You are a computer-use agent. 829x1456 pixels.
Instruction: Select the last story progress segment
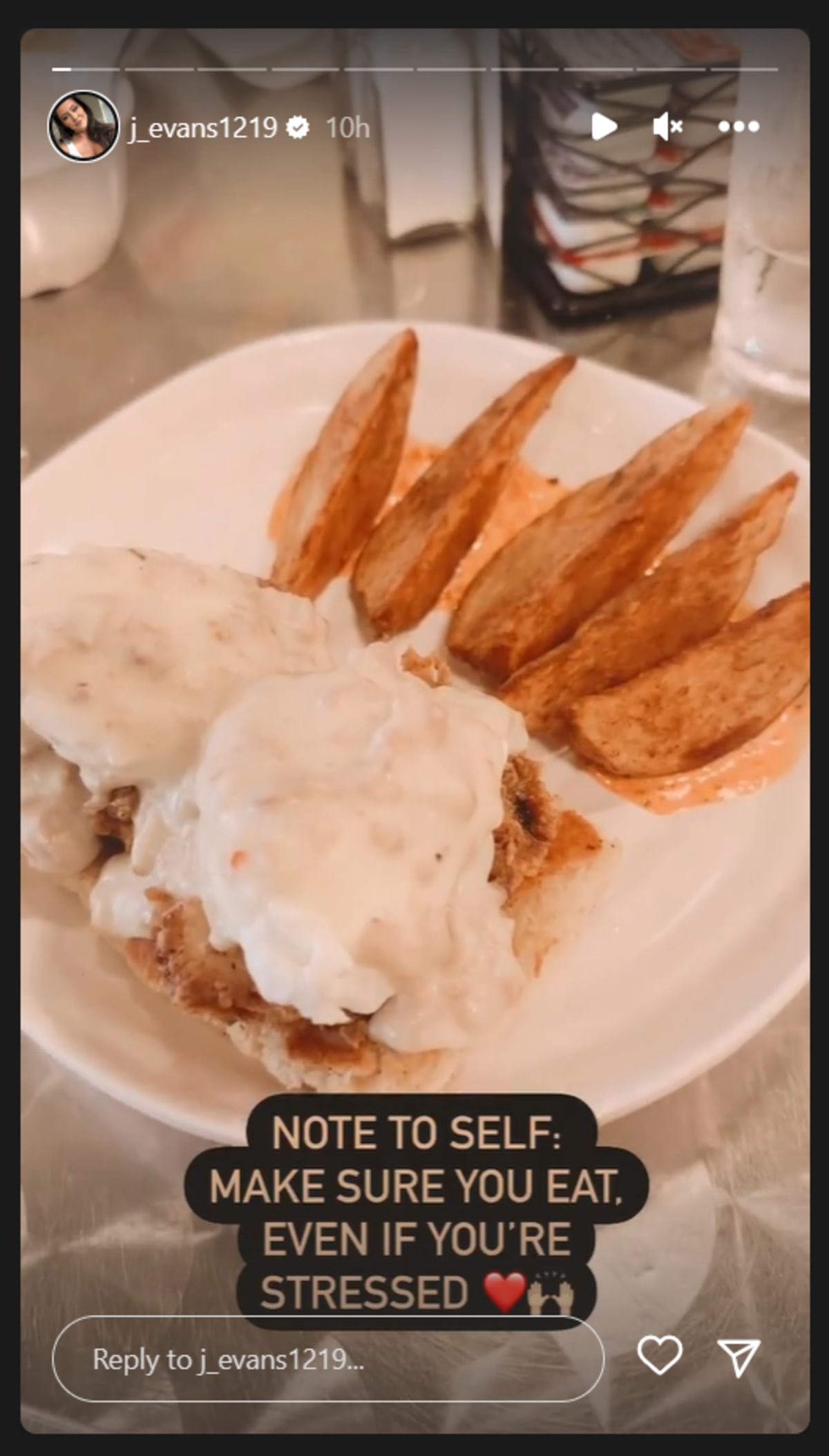[743, 69]
